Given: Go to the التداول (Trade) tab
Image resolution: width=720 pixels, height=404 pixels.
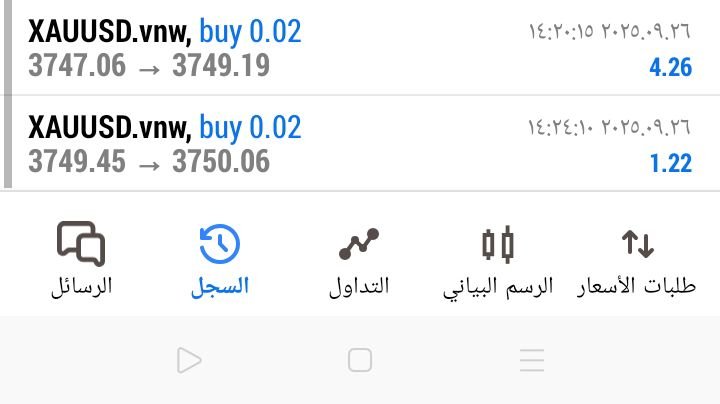Looking at the screenshot, I should [359, 260].
